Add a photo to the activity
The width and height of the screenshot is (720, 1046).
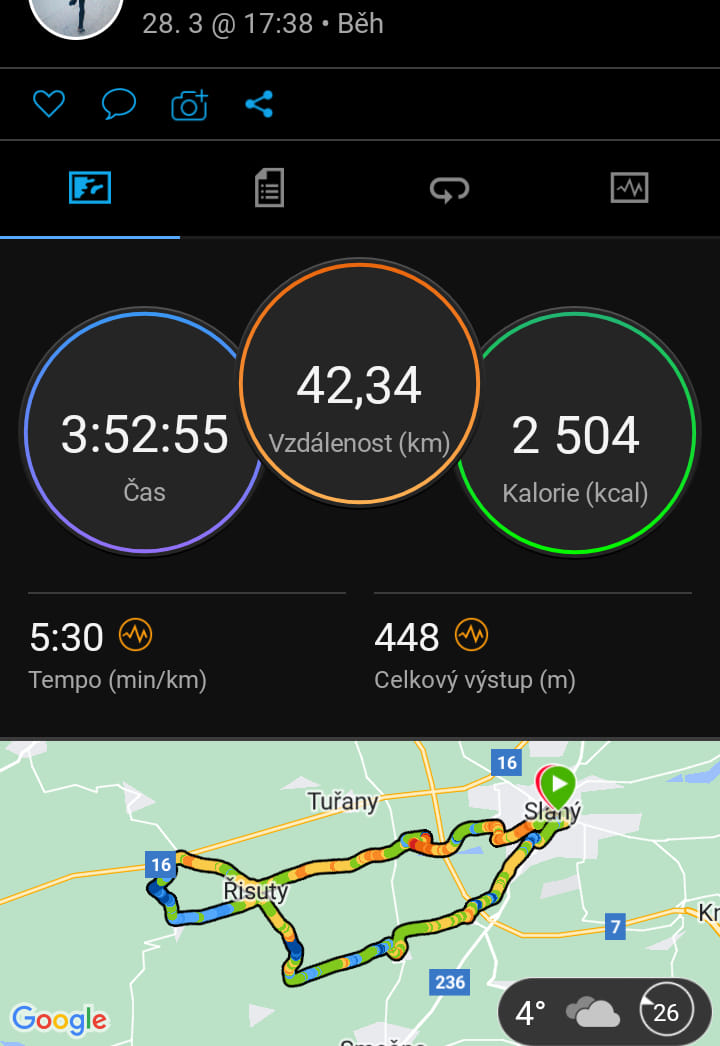pyautogui.click(x=189, y=104)
